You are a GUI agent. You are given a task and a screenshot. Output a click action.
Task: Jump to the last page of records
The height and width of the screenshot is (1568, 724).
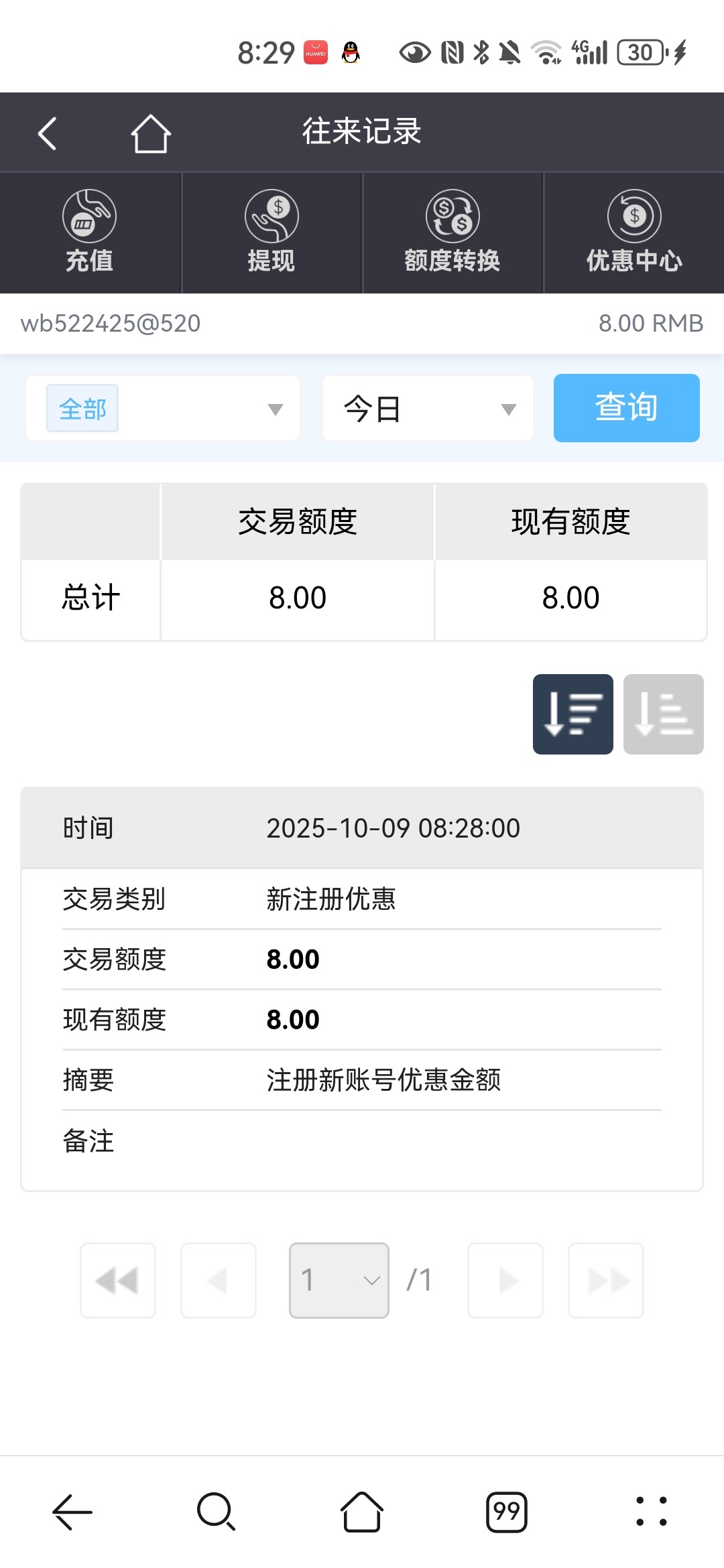[x=606, y=1281]
